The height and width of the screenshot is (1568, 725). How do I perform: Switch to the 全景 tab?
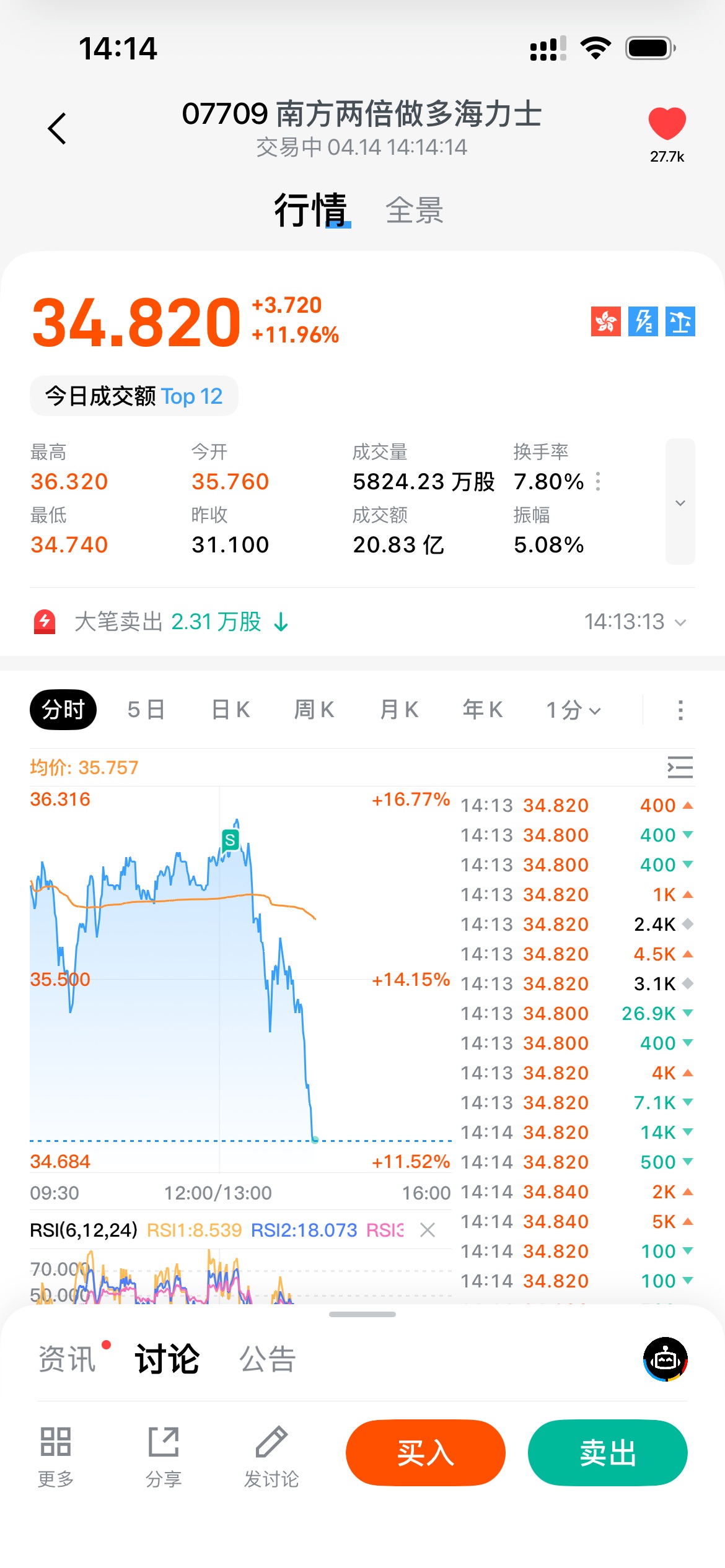414,211
